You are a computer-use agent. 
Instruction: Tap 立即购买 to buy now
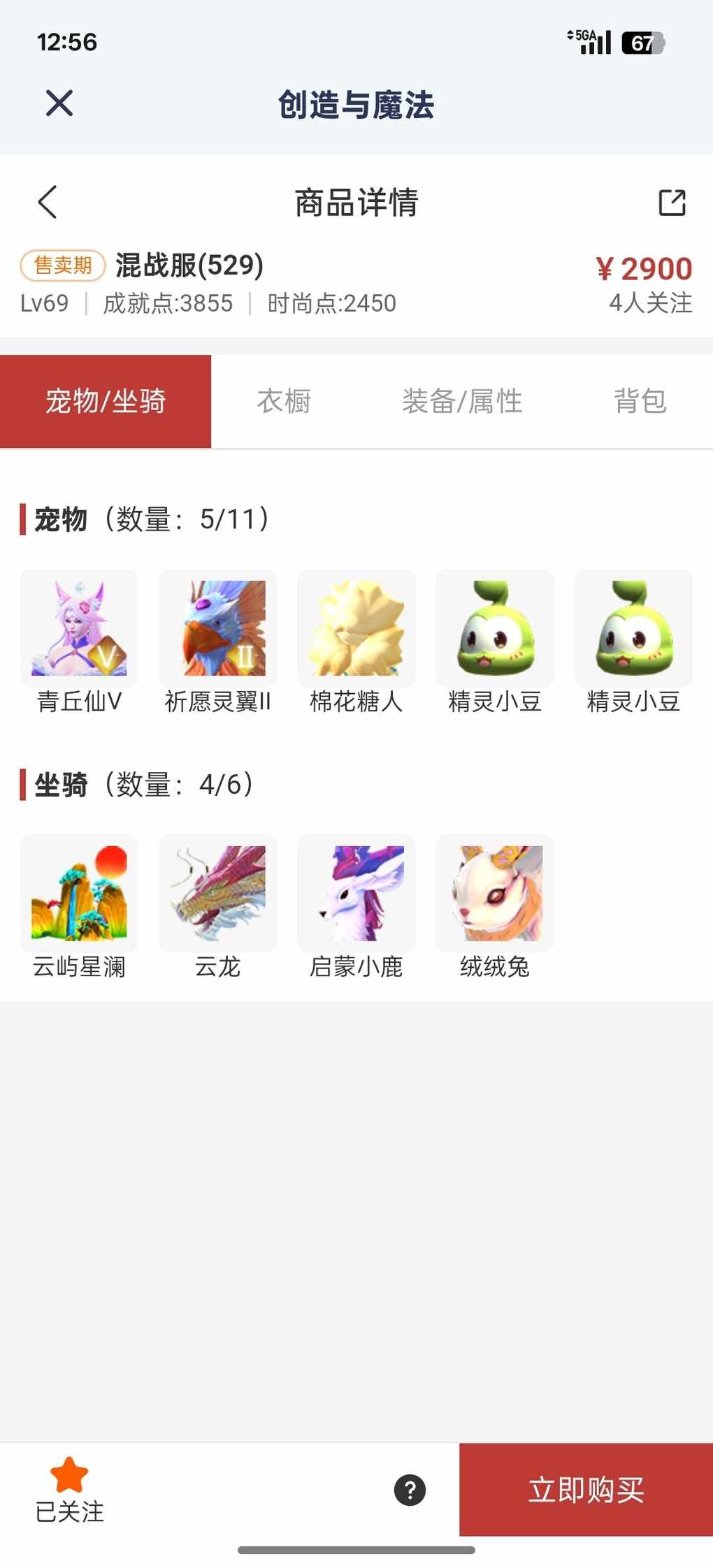586,1490
